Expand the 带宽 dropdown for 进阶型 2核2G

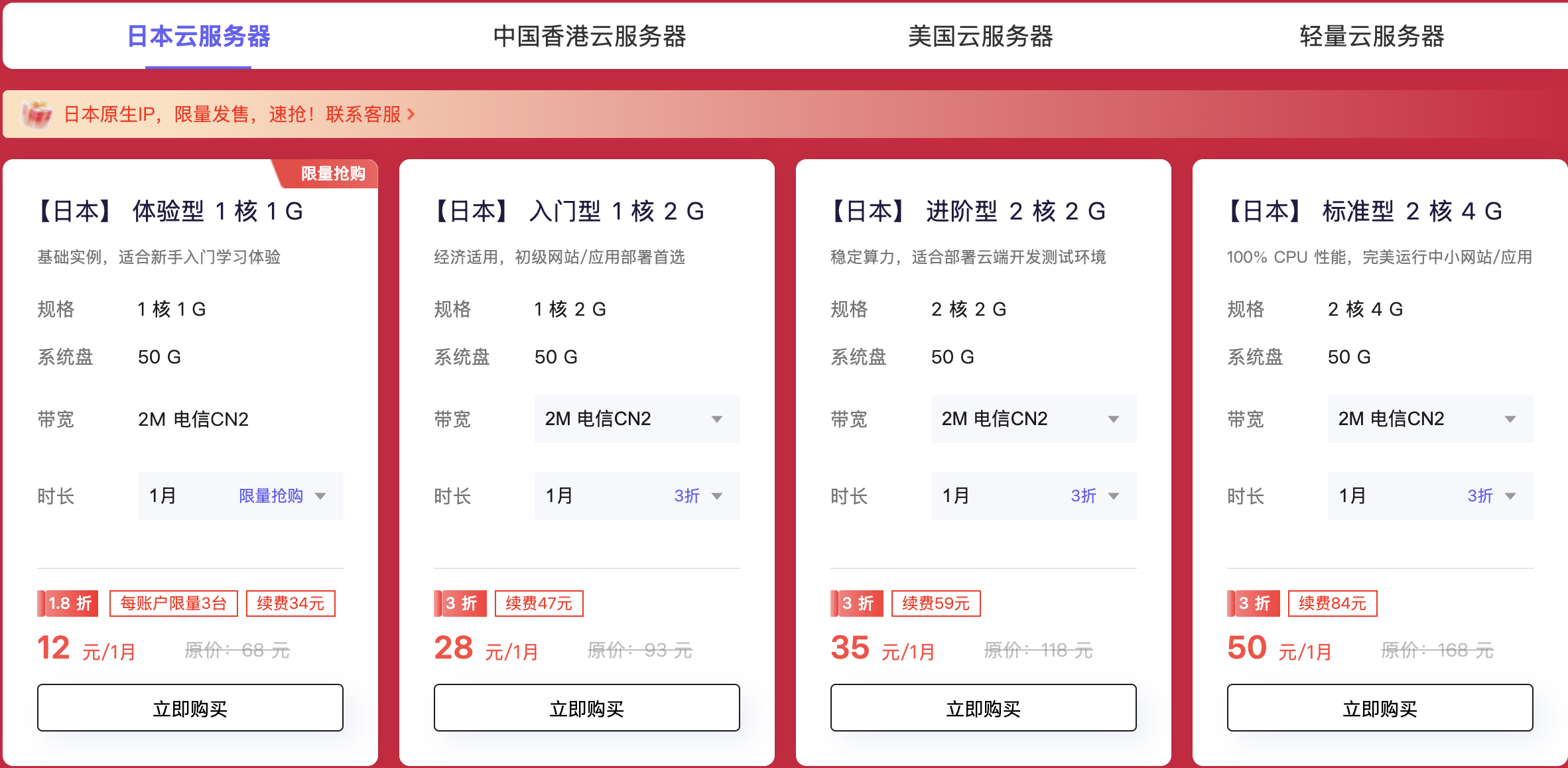coord(1033,419)
